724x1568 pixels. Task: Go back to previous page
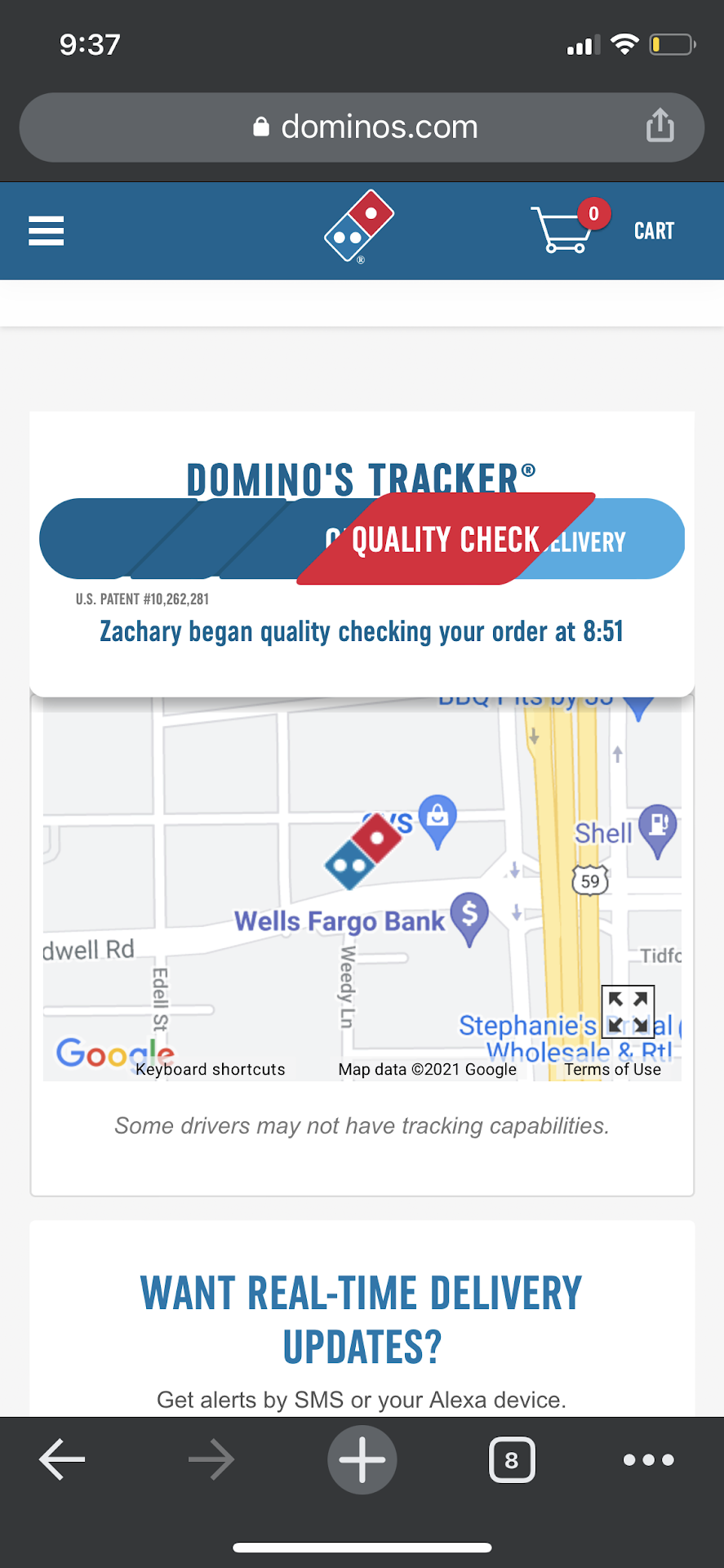tap(62, 1459)
